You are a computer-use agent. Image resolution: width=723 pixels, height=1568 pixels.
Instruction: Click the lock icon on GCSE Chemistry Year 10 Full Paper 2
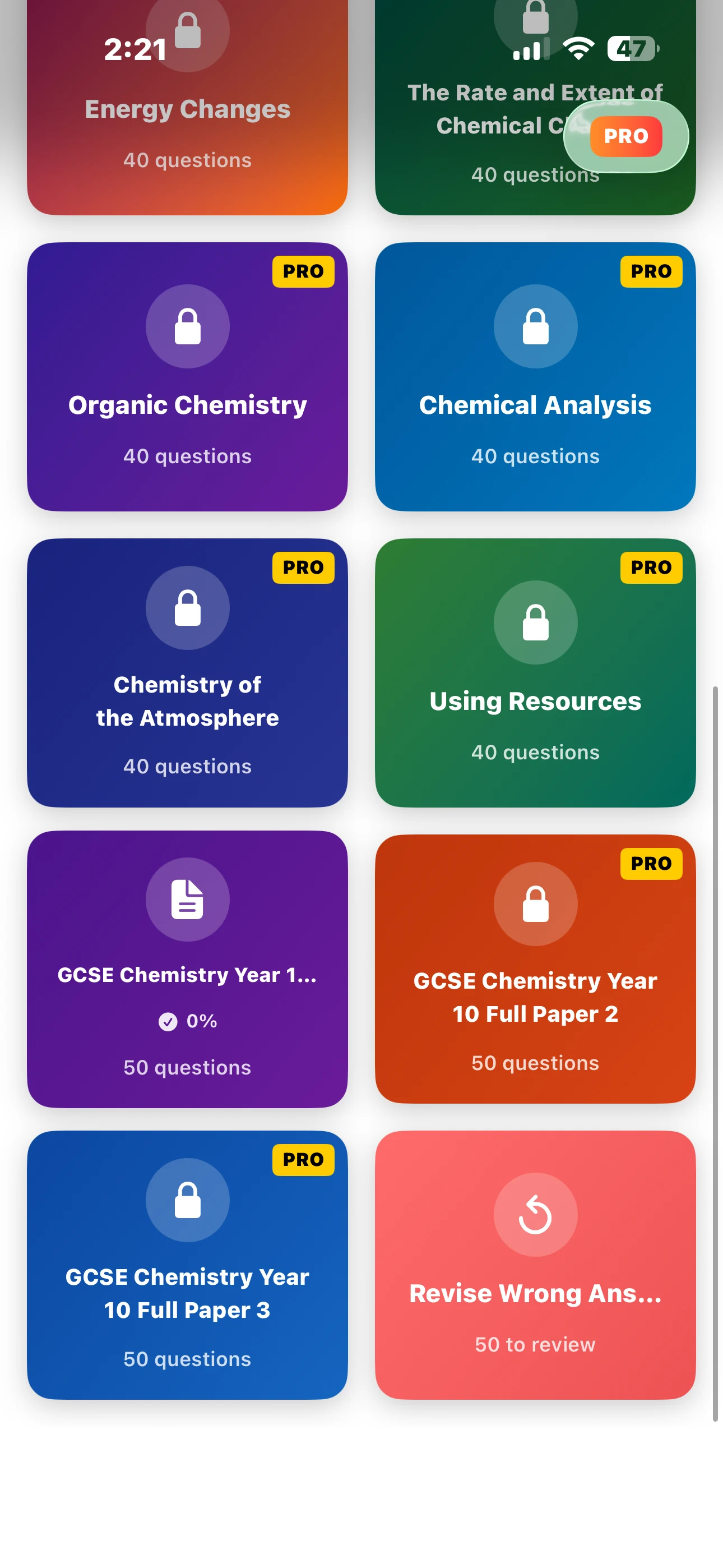(535, 905)
